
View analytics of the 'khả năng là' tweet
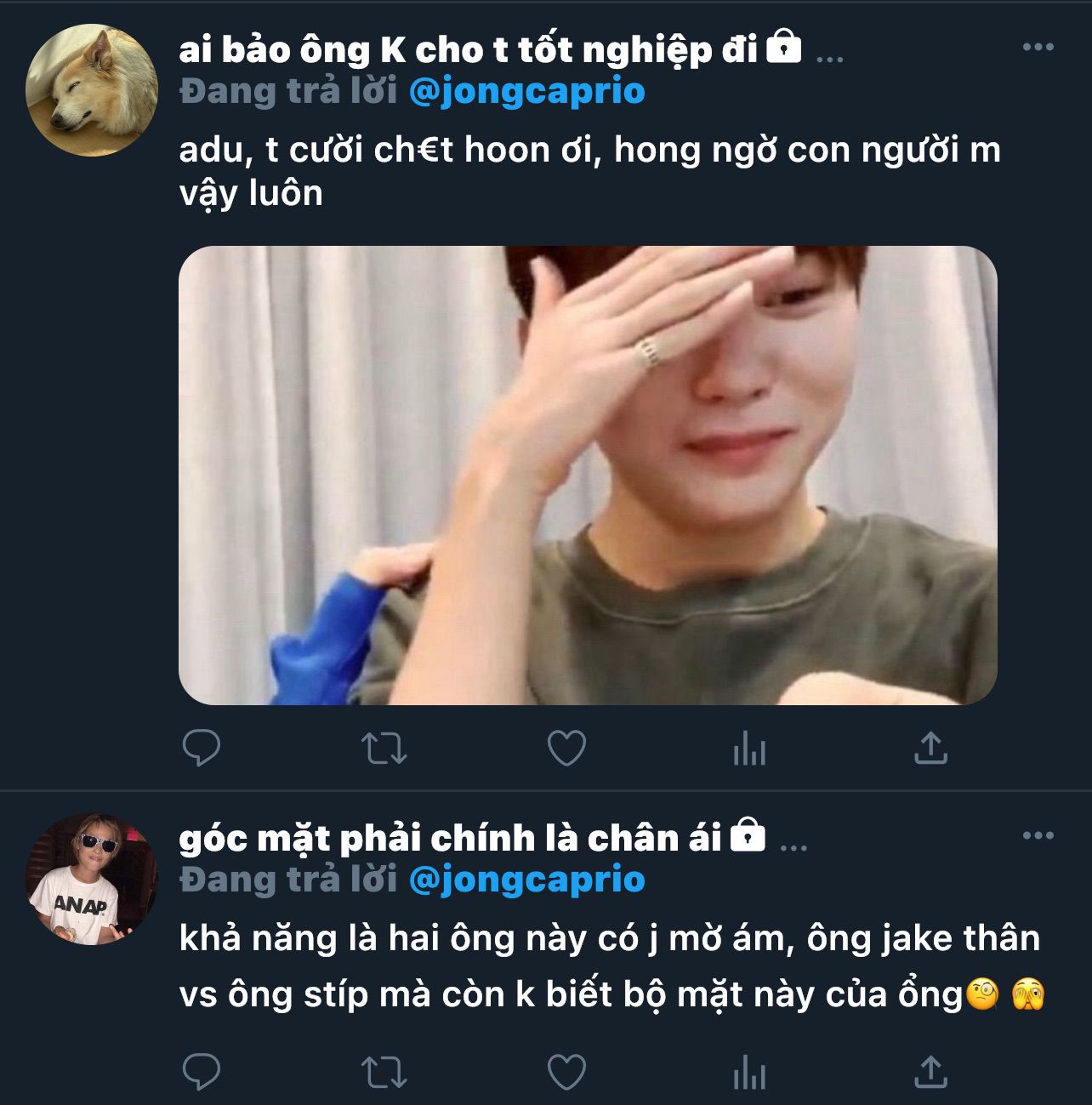coord(749,1073)
